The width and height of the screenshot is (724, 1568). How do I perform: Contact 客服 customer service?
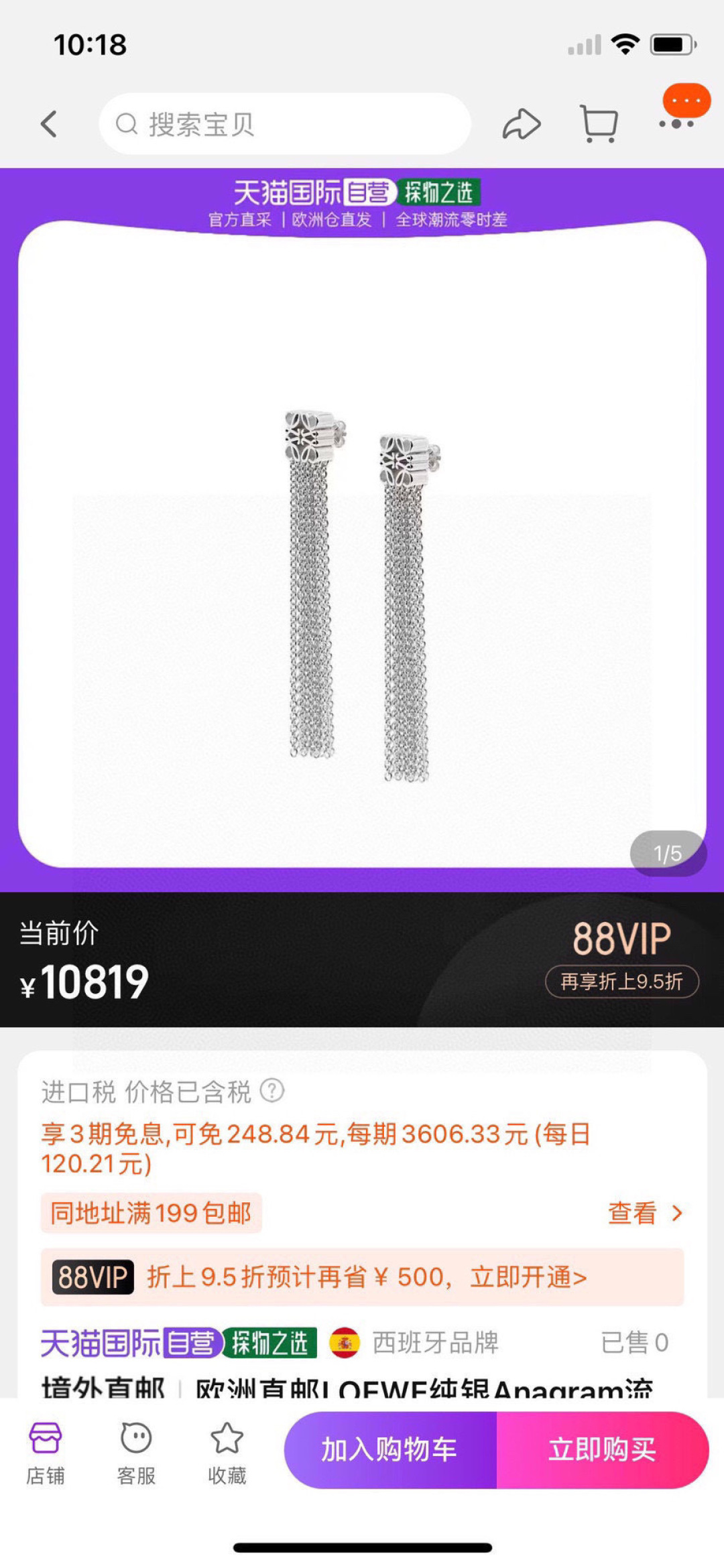pos(136,1449)
